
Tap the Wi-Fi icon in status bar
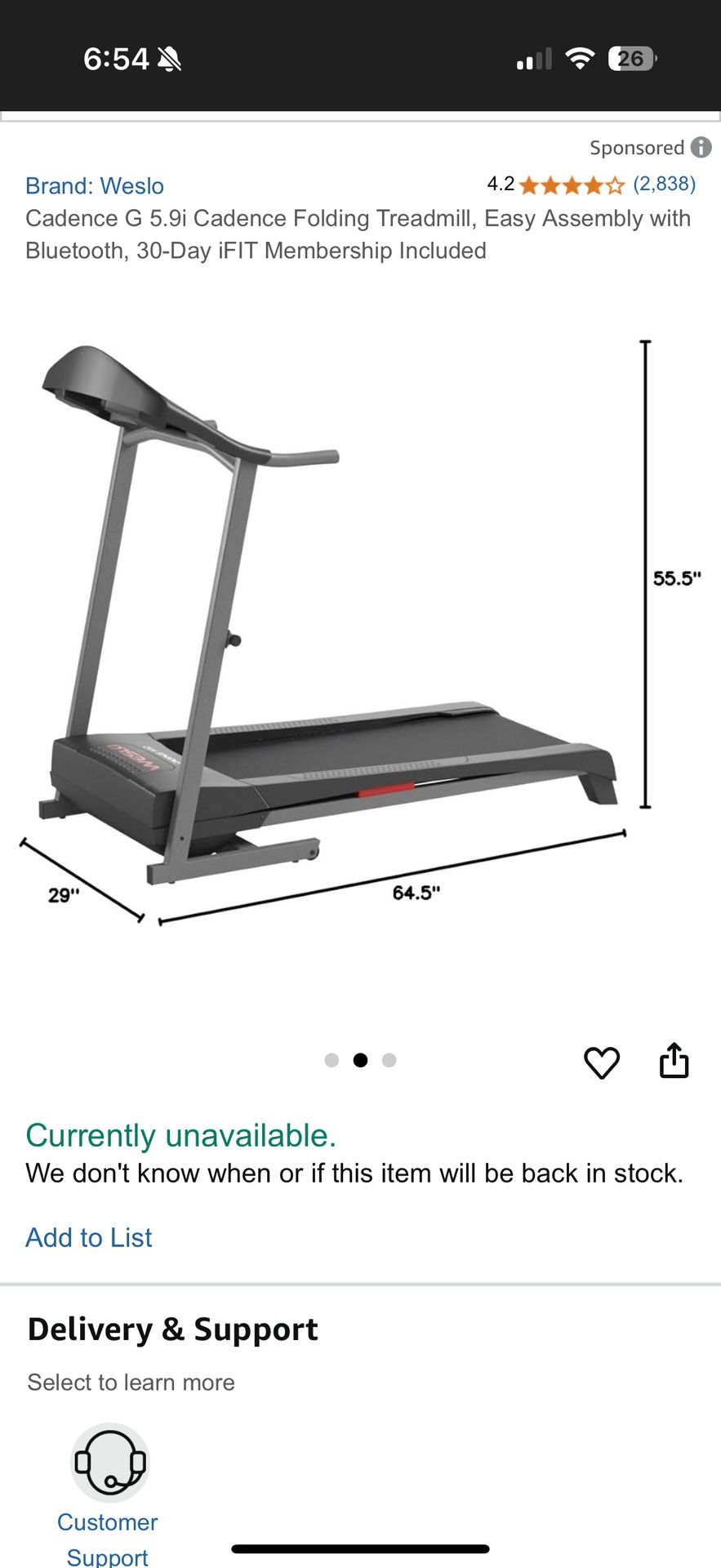point(580,57)
